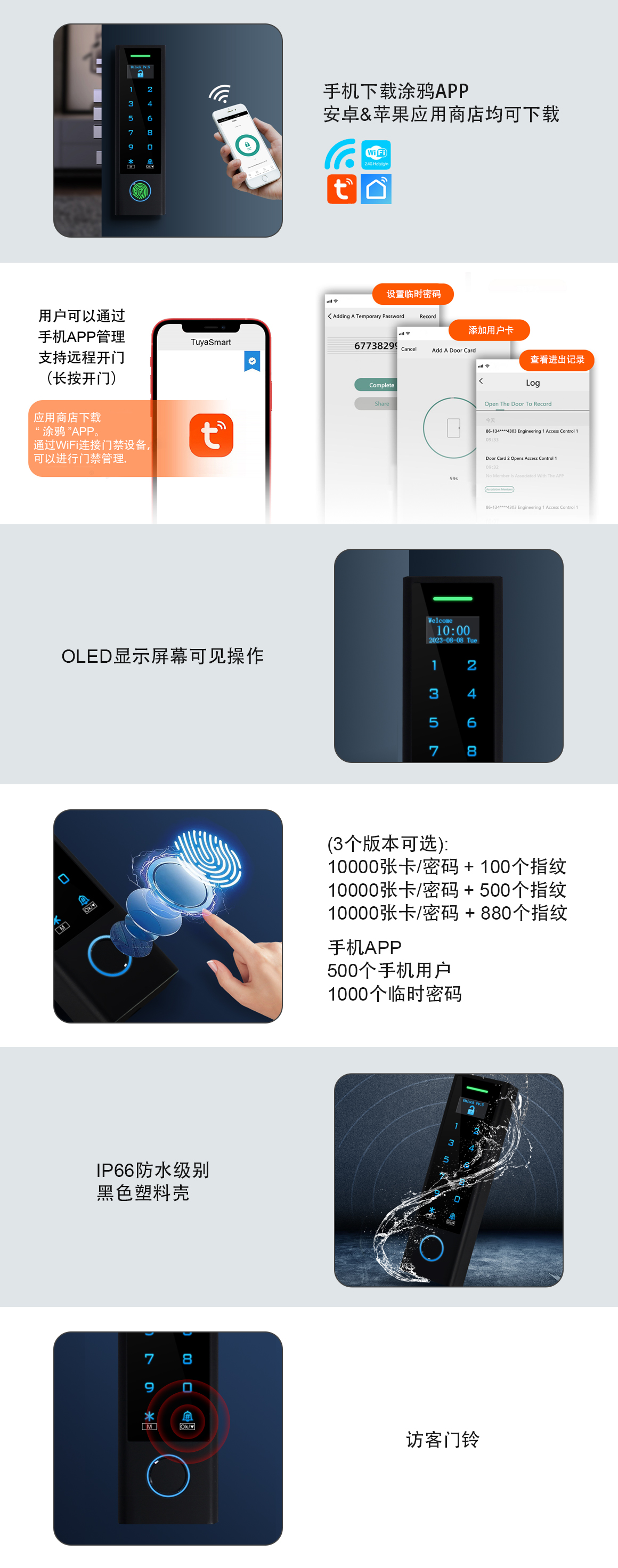Select the orange Tuya app icon
618x1568 pixels.
point(342,189)
